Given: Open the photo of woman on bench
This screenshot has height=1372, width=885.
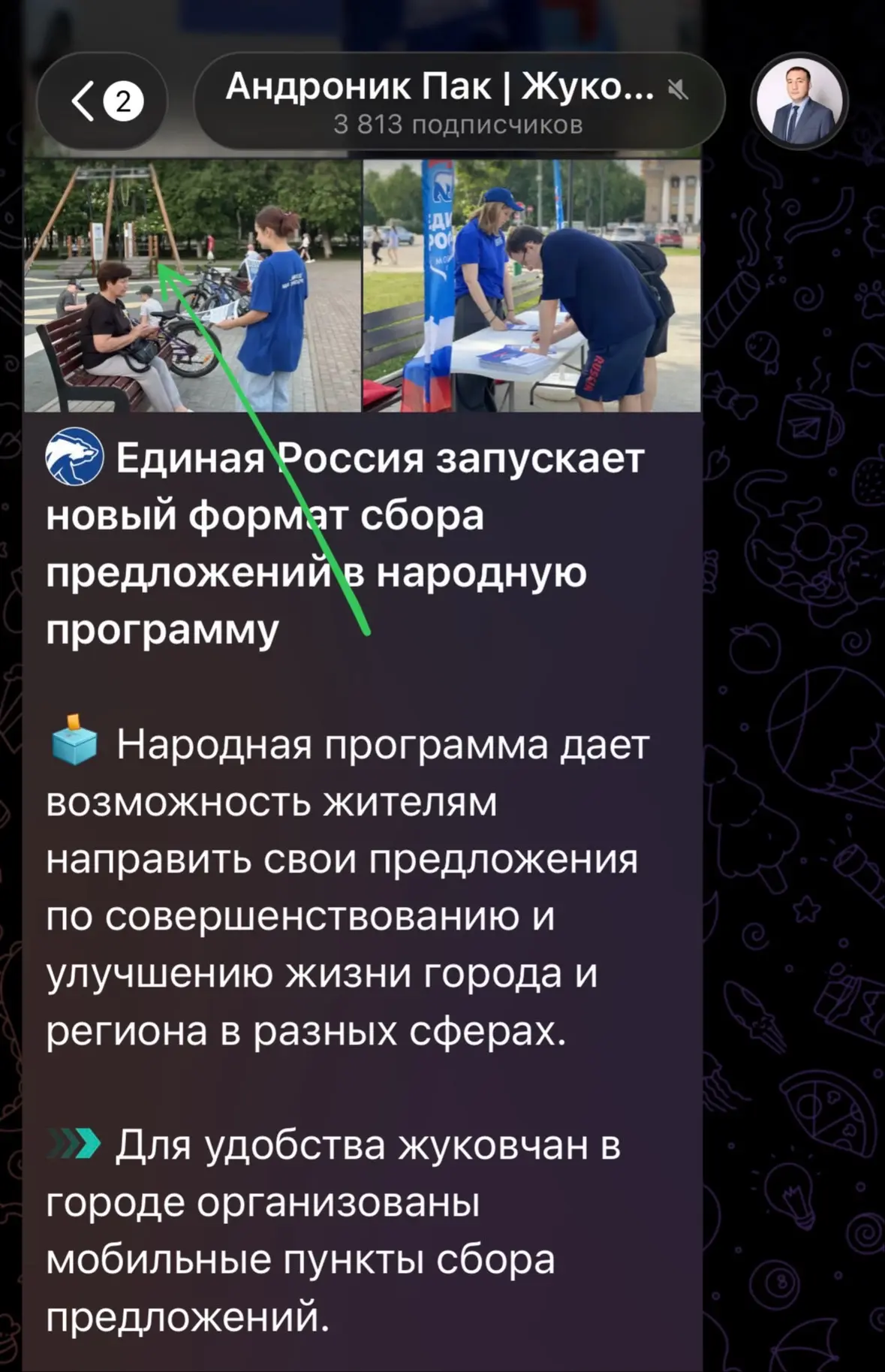Looking at the screenshot, I should pos(192,285).
